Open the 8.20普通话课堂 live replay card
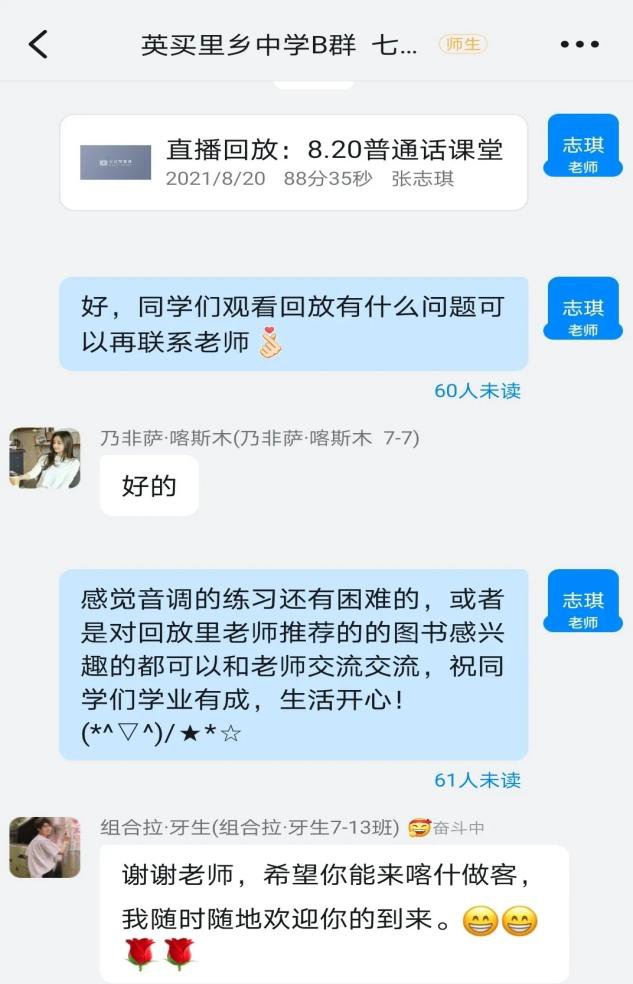The image size is (633, 984). pos(293,162)
